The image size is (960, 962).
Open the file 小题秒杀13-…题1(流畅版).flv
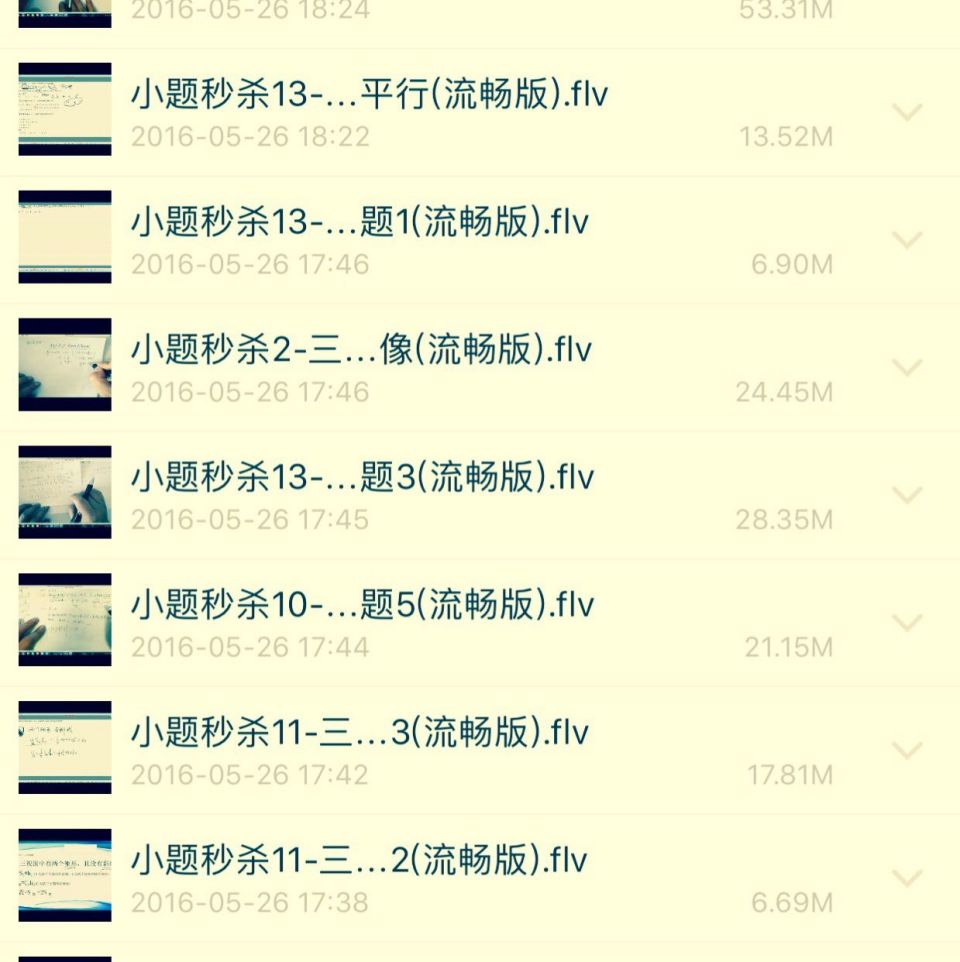360,223
